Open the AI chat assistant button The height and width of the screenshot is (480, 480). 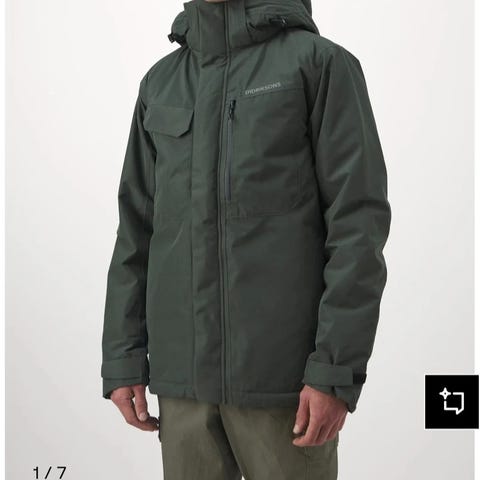coord(452,402)
